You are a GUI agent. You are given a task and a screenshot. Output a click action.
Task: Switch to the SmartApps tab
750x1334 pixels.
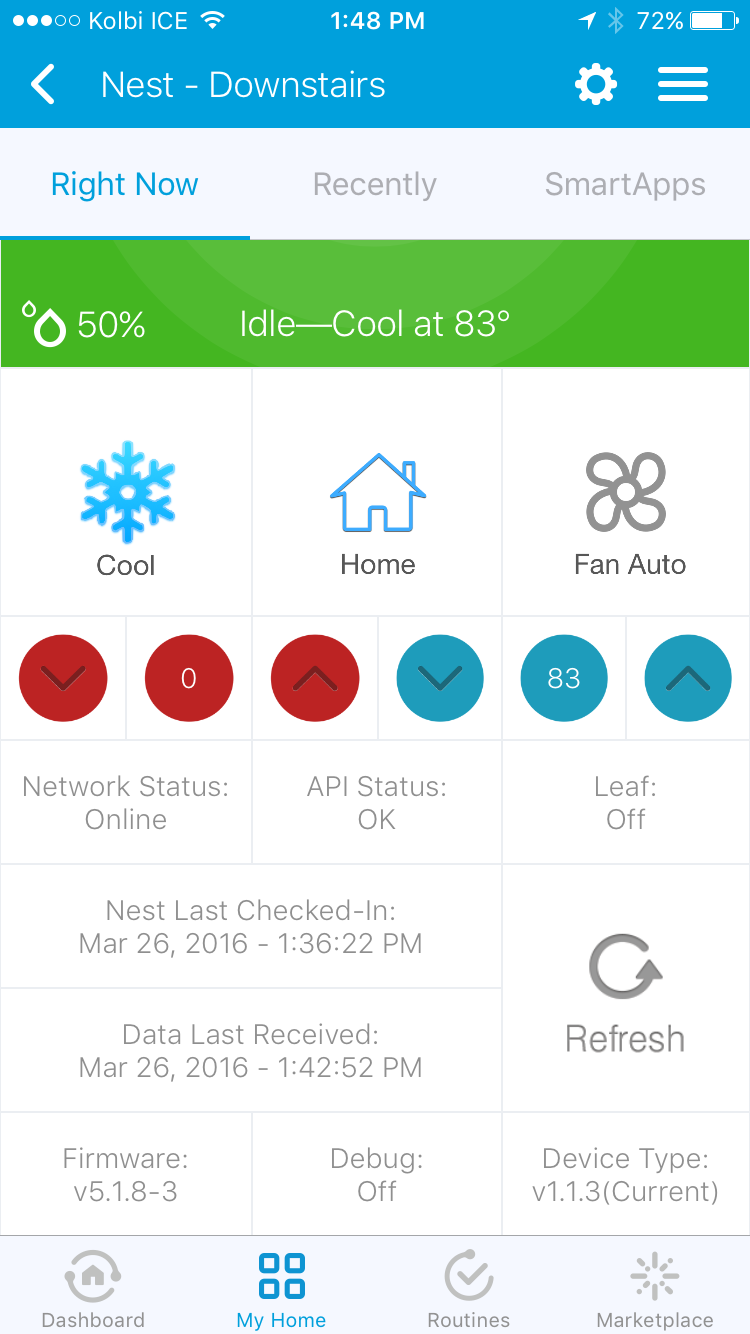tap(625, 184)
